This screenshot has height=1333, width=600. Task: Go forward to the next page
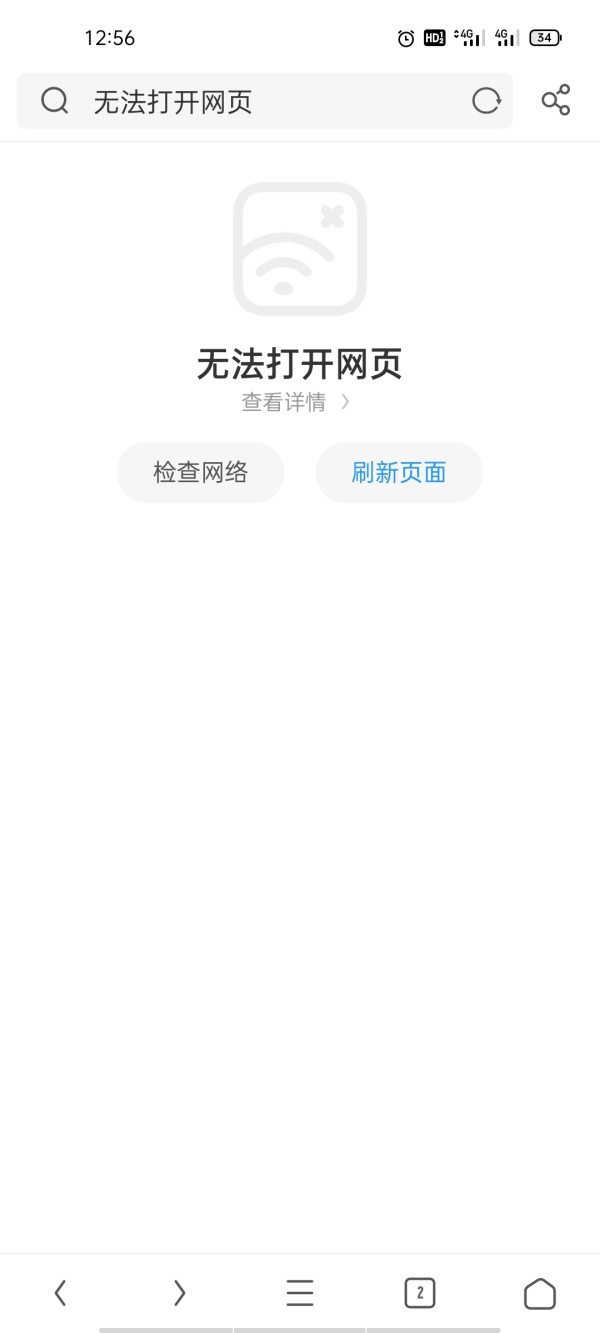180,1293
